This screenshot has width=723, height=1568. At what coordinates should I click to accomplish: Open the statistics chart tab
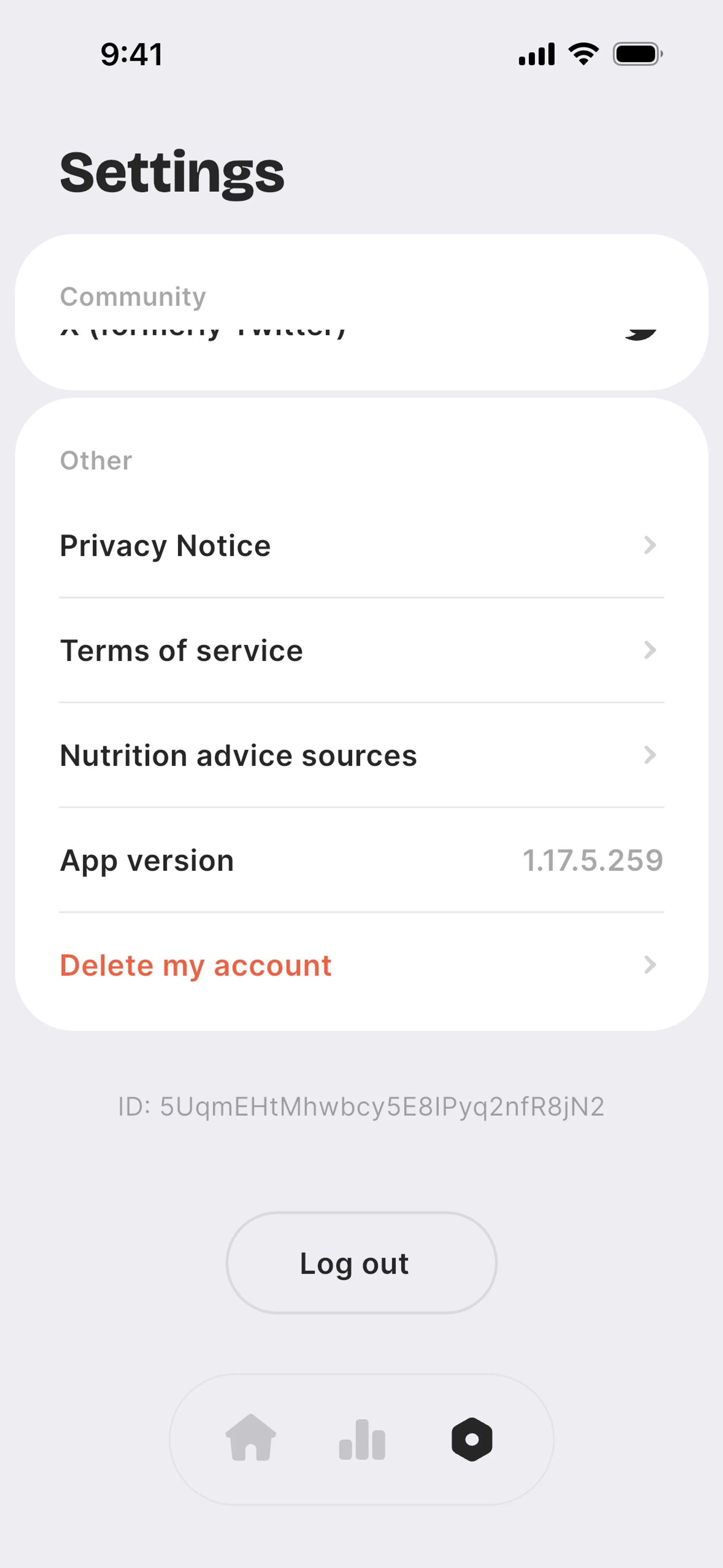click(x=362, y=1440)
